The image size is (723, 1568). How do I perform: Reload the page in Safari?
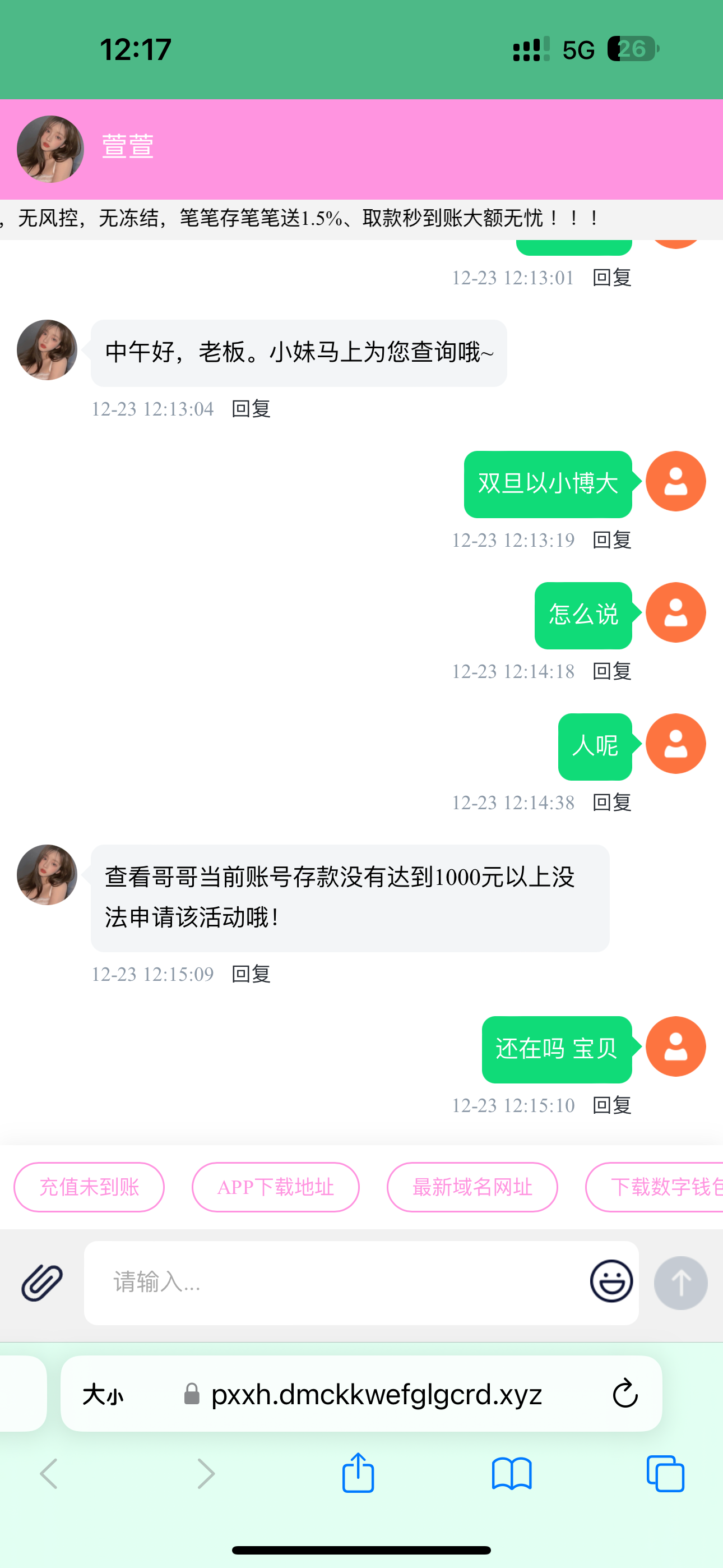point(624,1394)
